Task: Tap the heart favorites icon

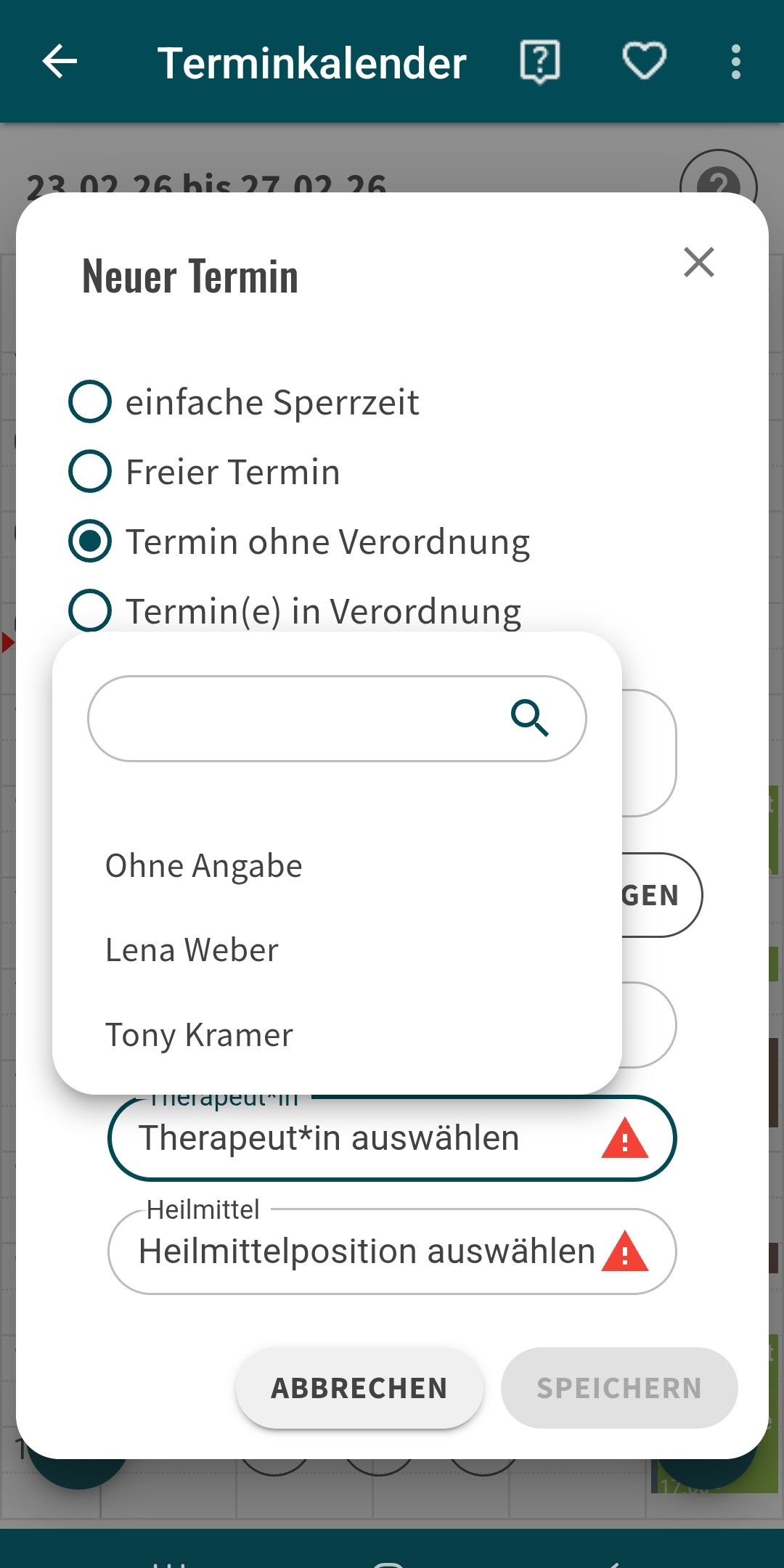Action: pos(644,62)
